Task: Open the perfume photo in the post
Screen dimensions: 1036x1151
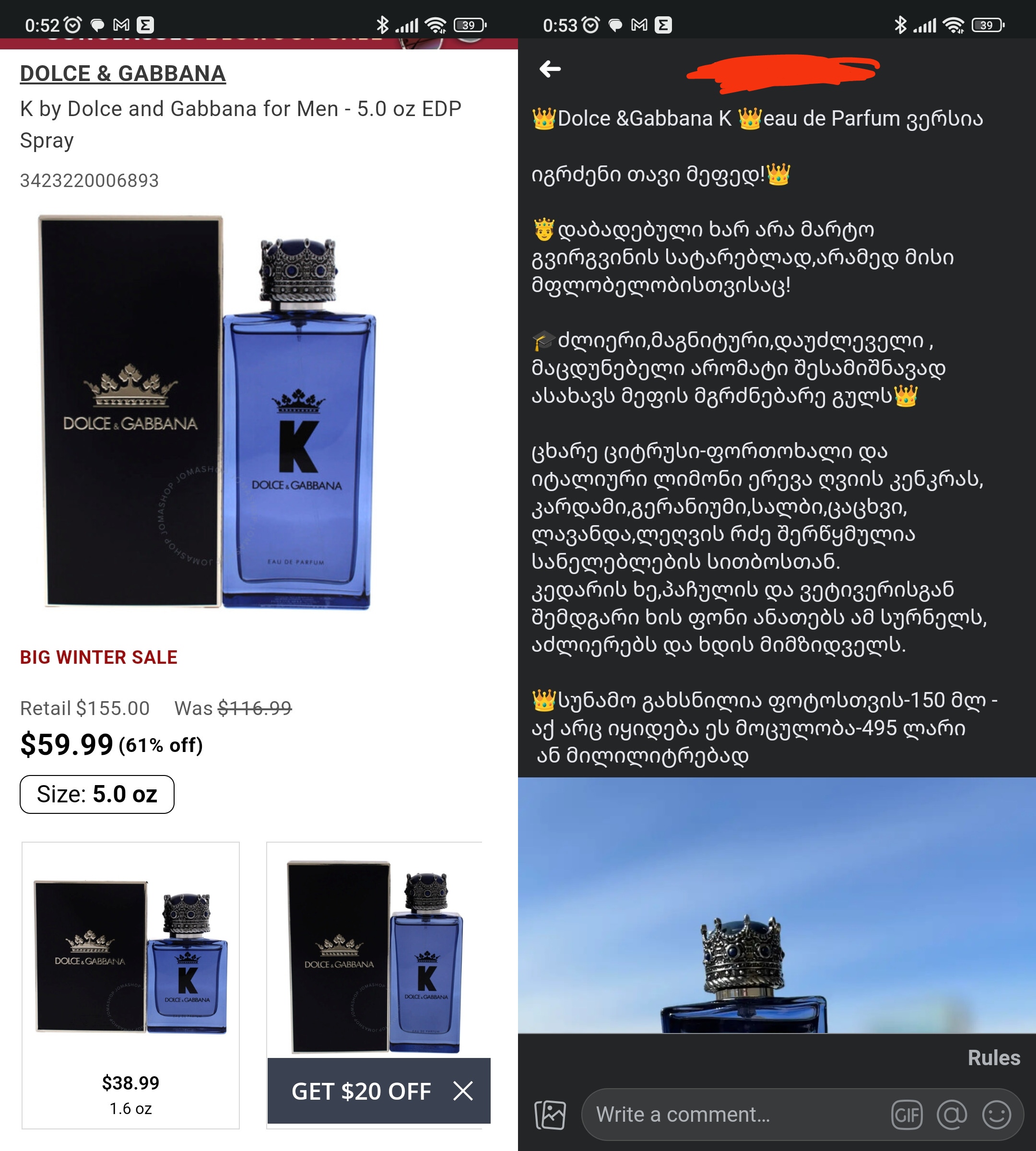Action: pyautogui.click(x=777, y=905)
